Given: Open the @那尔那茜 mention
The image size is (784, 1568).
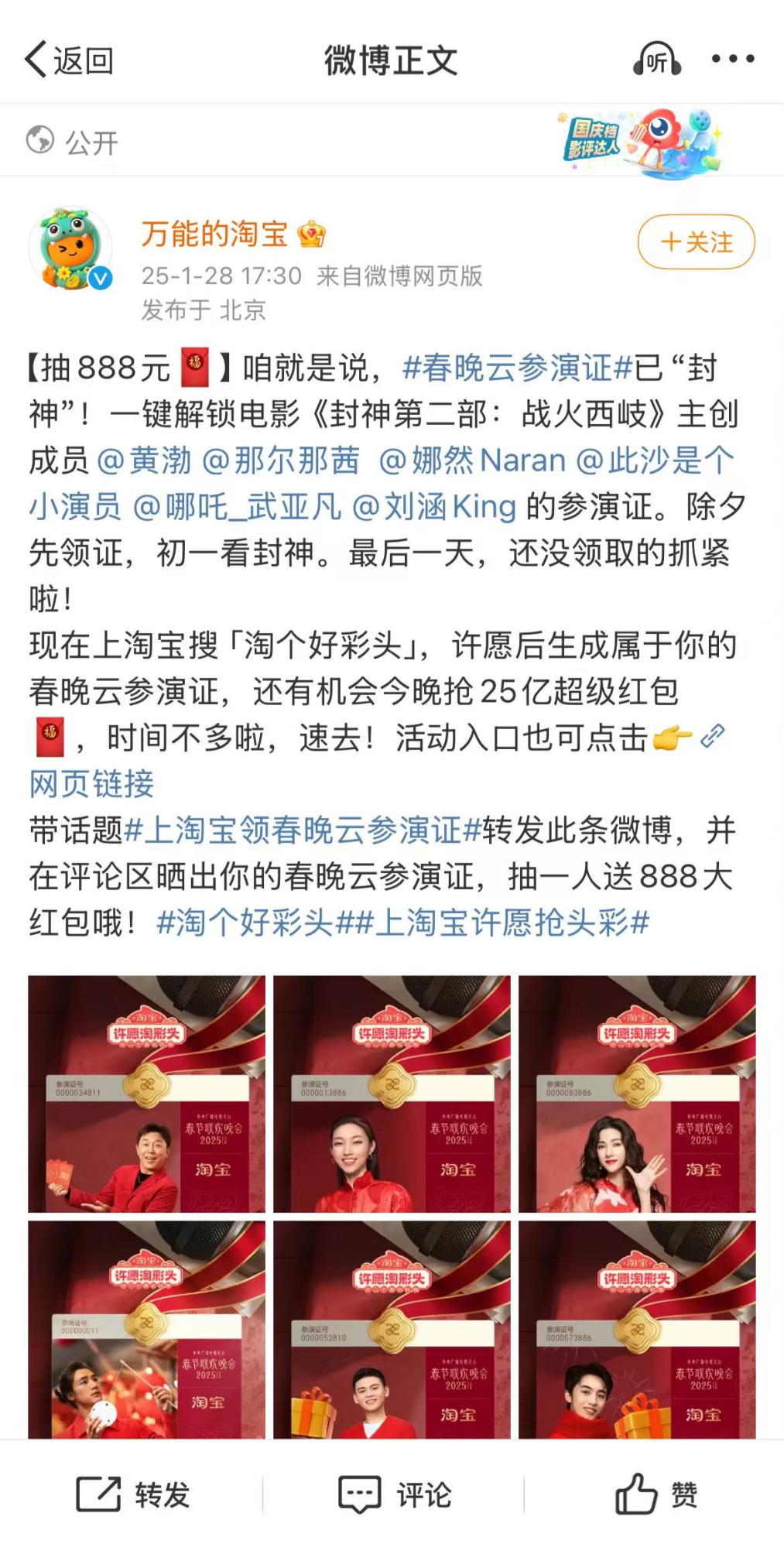Looking at the screenshot, I should pos(281,461).
